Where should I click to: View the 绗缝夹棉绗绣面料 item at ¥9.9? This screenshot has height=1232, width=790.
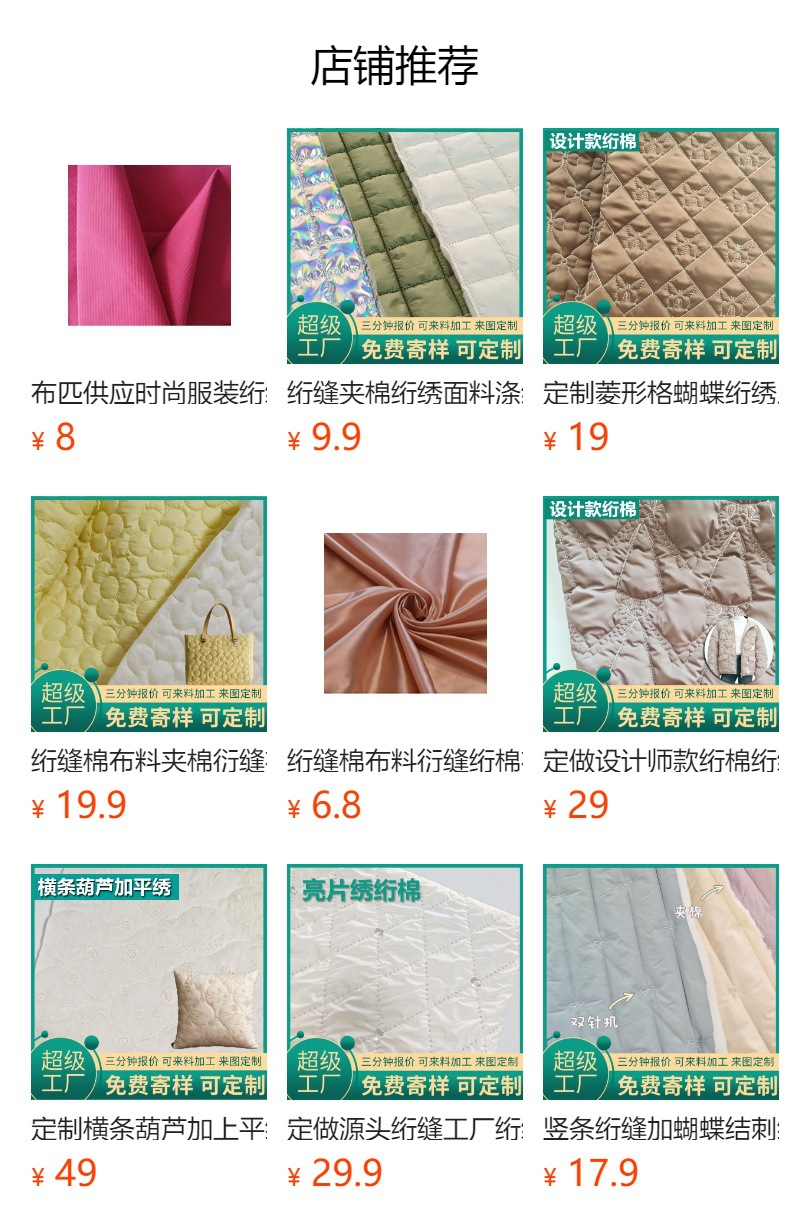[404, 246]
